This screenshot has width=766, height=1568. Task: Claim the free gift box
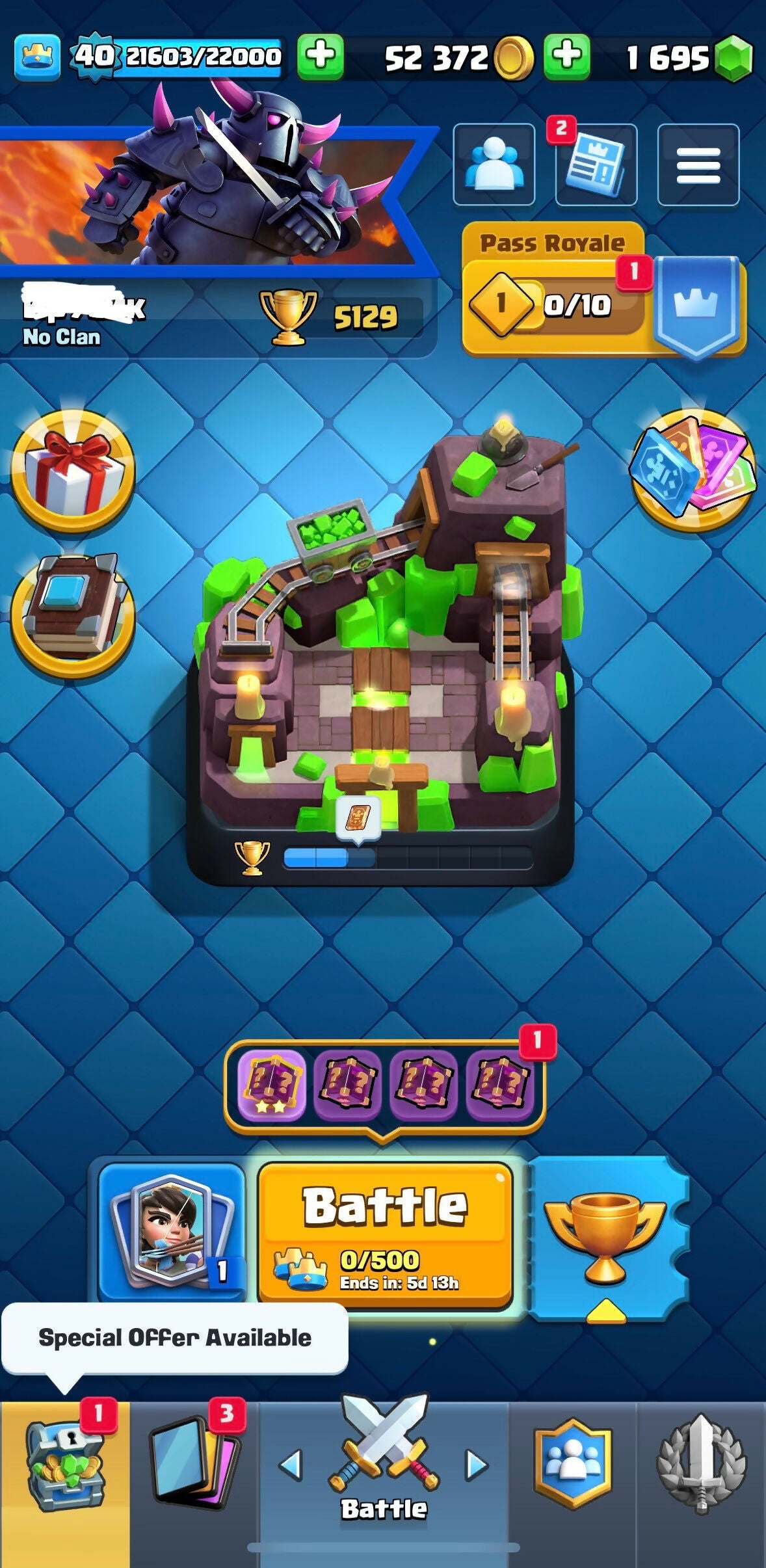click(72, 471)
